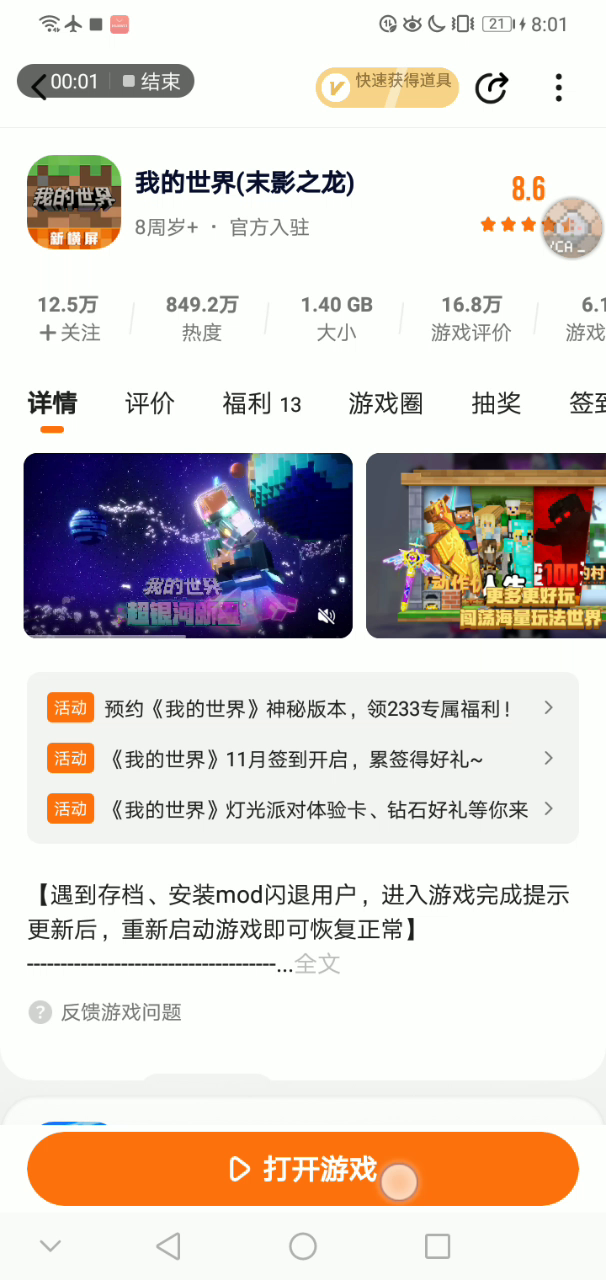
Task: Unmute the promo video sound
Action: coord(326,616)
